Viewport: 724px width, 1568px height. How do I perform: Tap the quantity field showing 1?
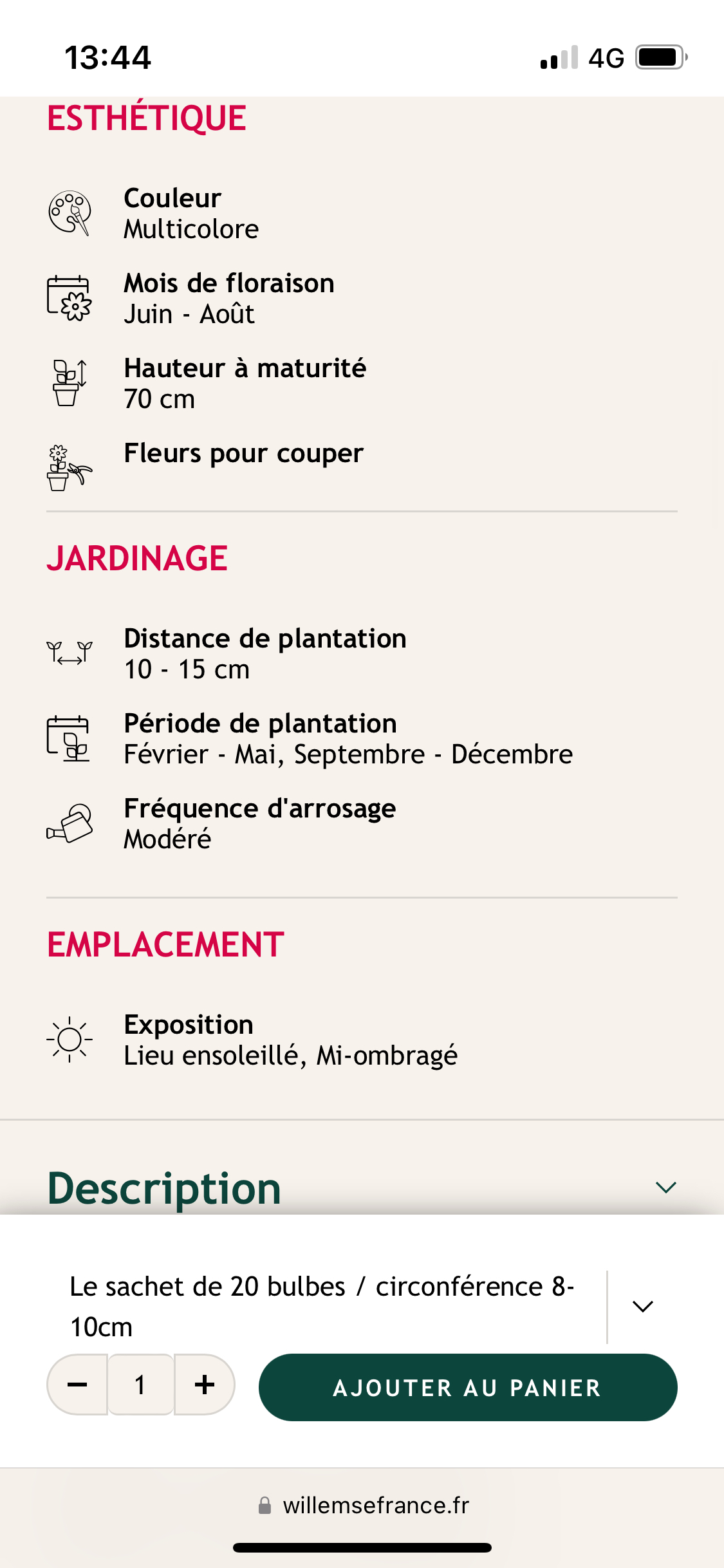tap(140, 1385)
